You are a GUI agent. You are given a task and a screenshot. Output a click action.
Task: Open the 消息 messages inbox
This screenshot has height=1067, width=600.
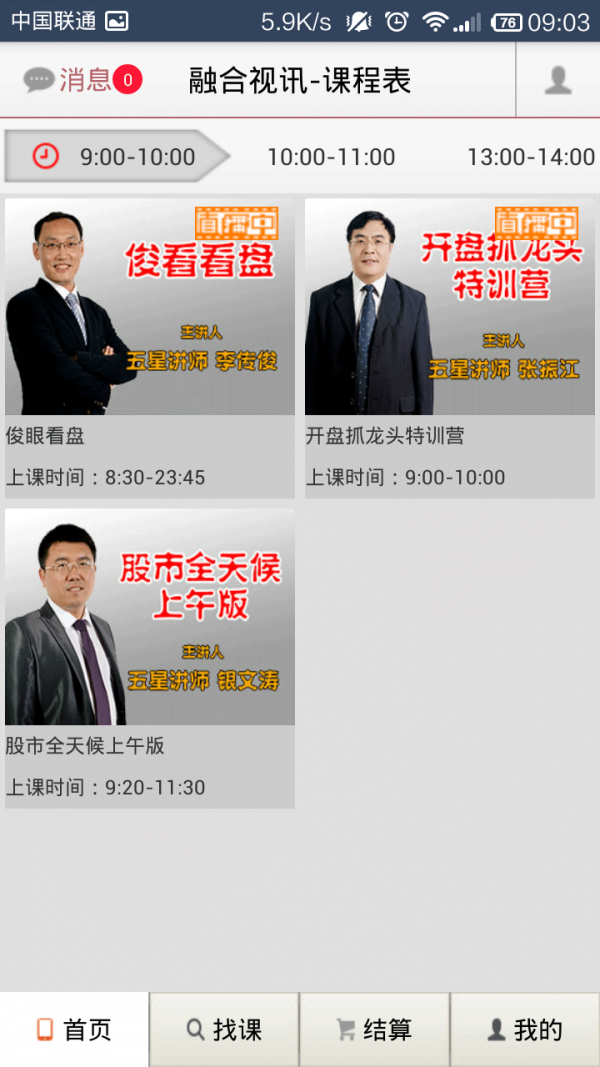point(83,80)
